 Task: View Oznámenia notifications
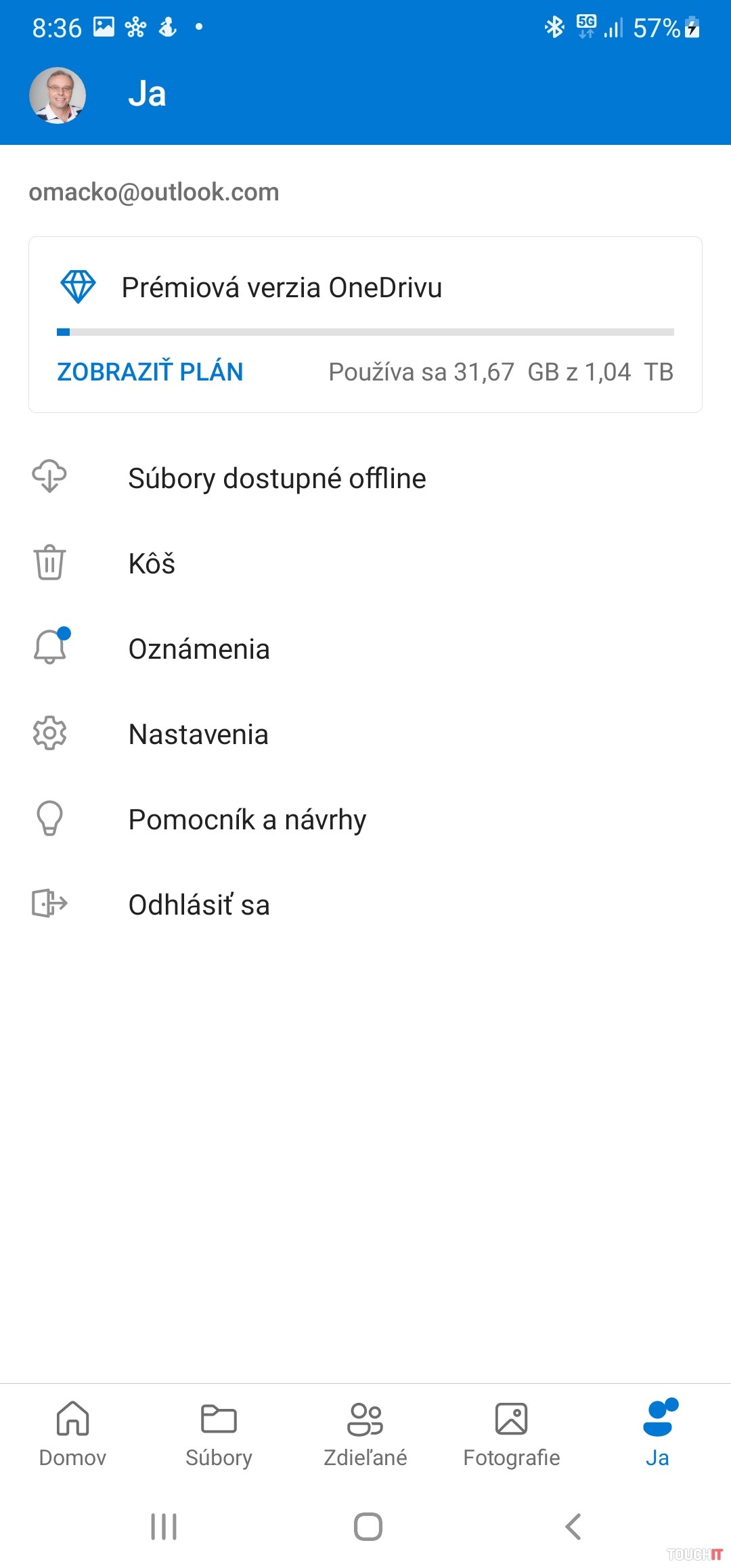pos(199,649)
